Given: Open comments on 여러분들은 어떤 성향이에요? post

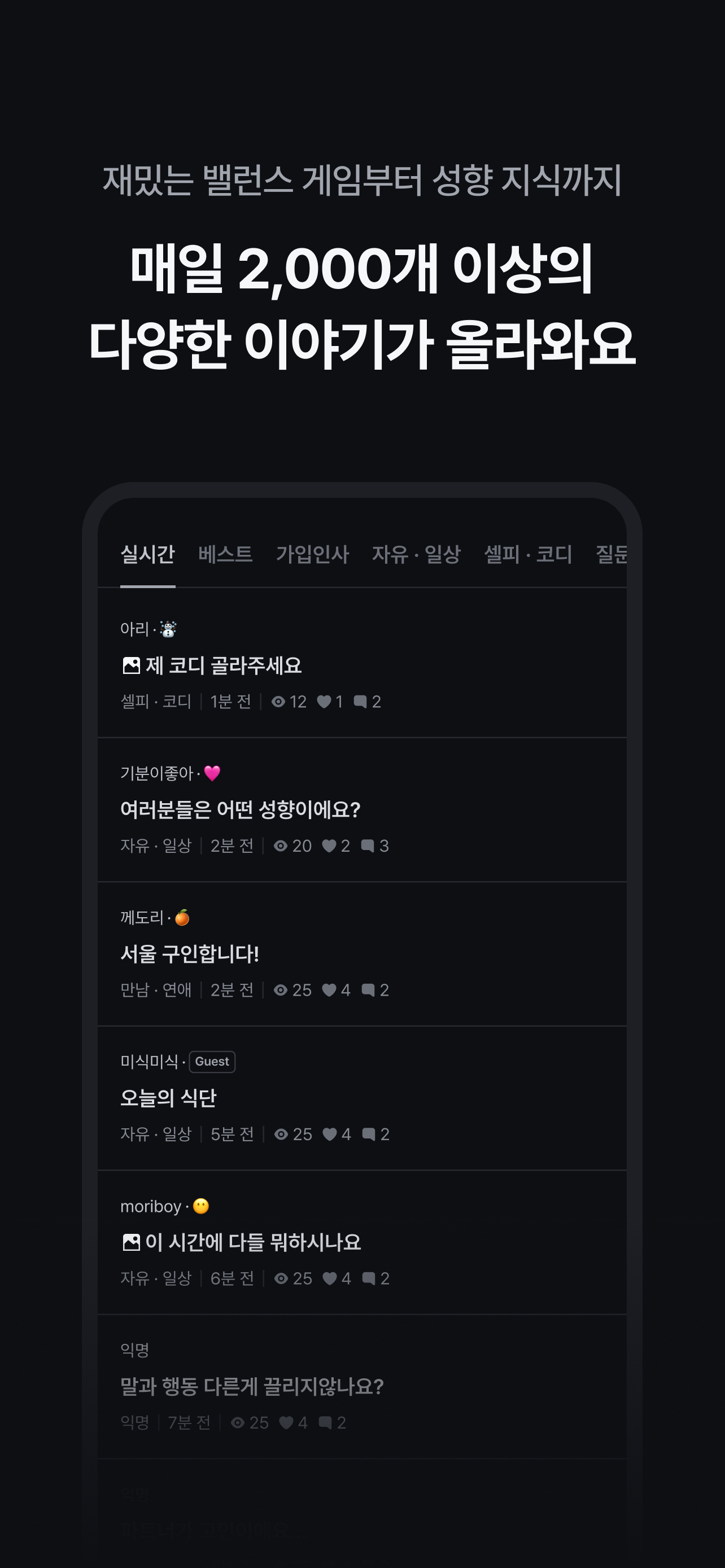Looking at the screenshot, I should click(370, 846).
